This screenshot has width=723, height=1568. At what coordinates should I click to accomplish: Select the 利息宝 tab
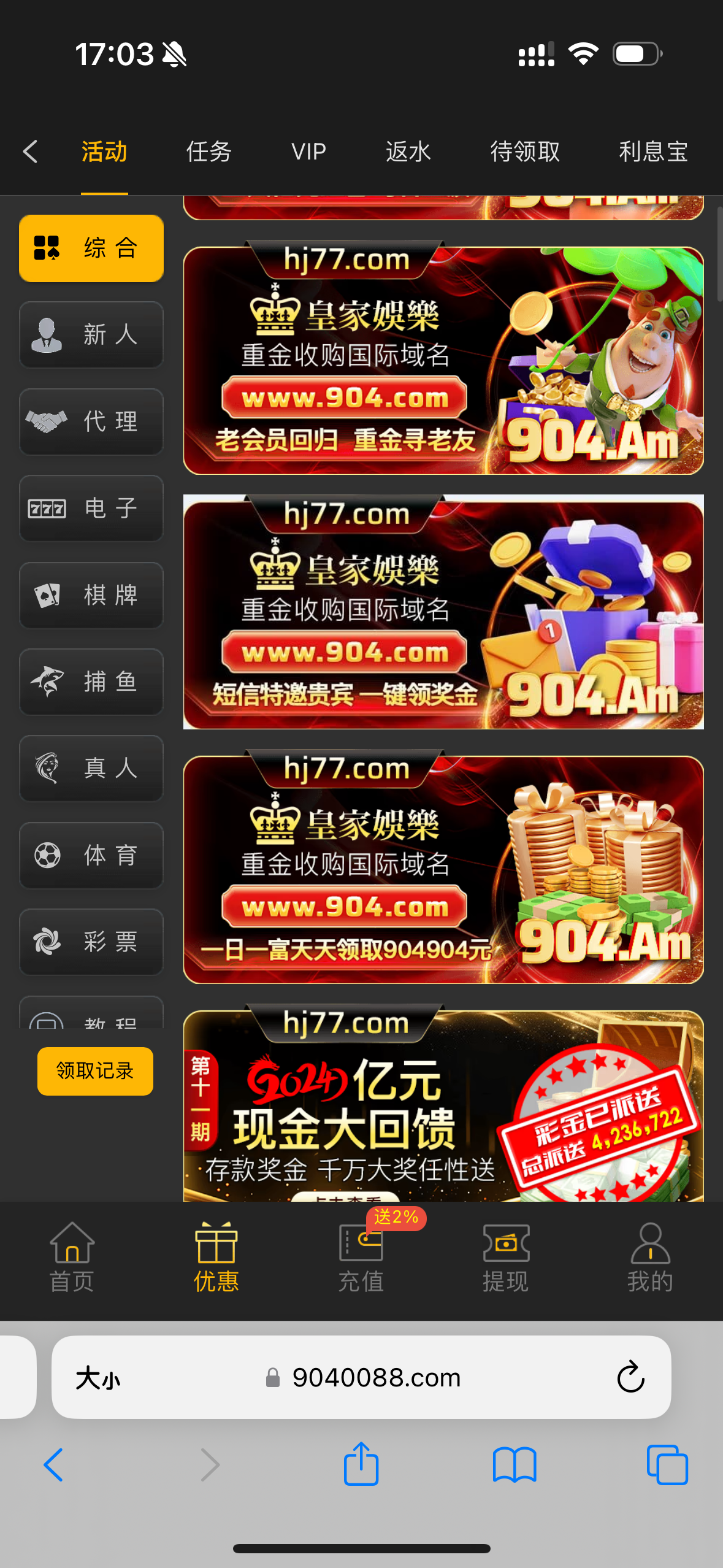pos(653,152)
